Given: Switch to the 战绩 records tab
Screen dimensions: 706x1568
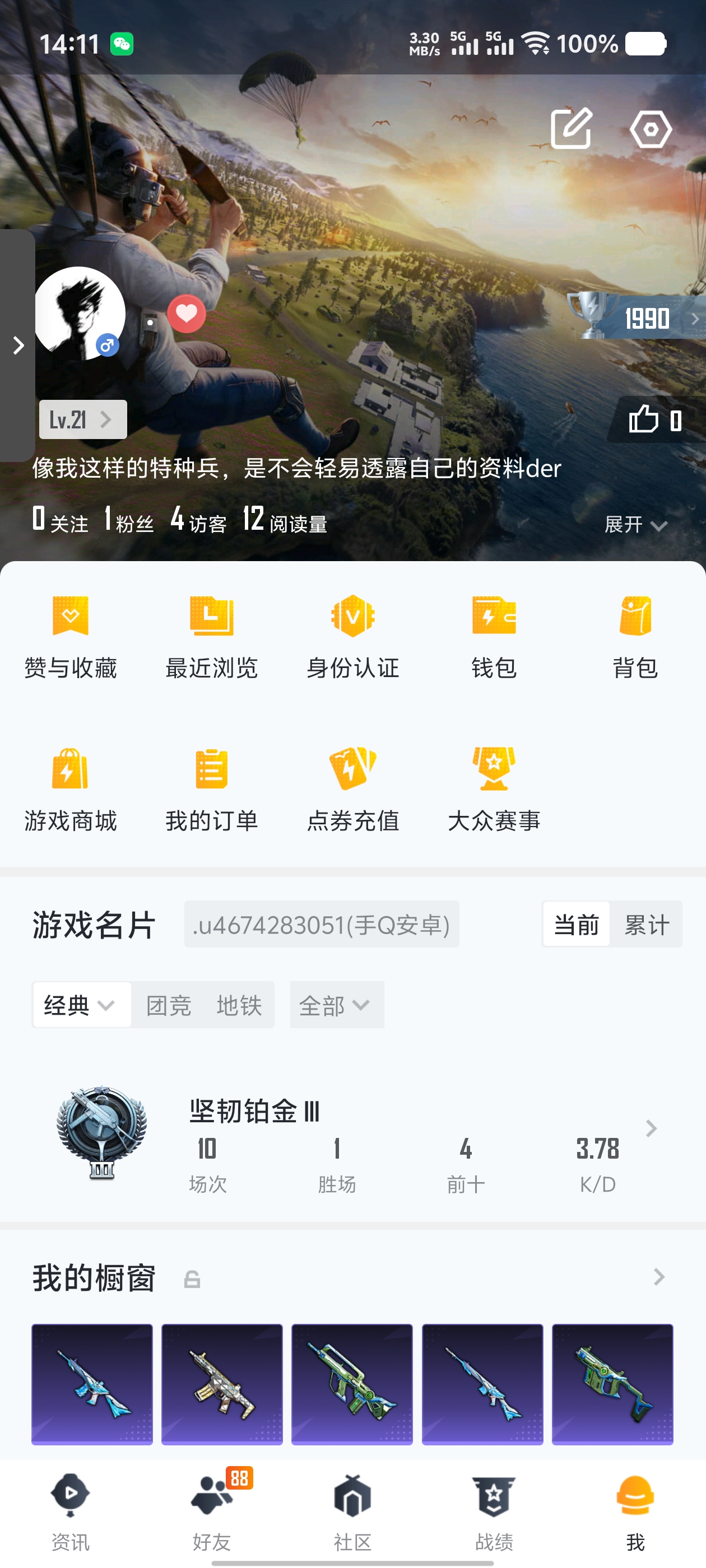Looking at the screenshot, I should pos(494,1512).
